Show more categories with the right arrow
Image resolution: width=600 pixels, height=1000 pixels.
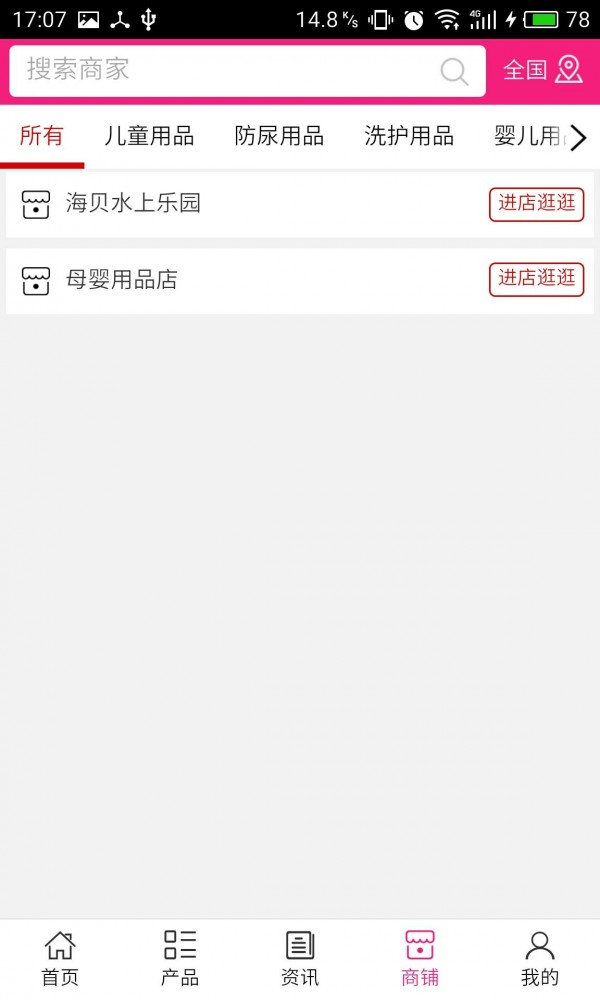[x=578, y=138]
